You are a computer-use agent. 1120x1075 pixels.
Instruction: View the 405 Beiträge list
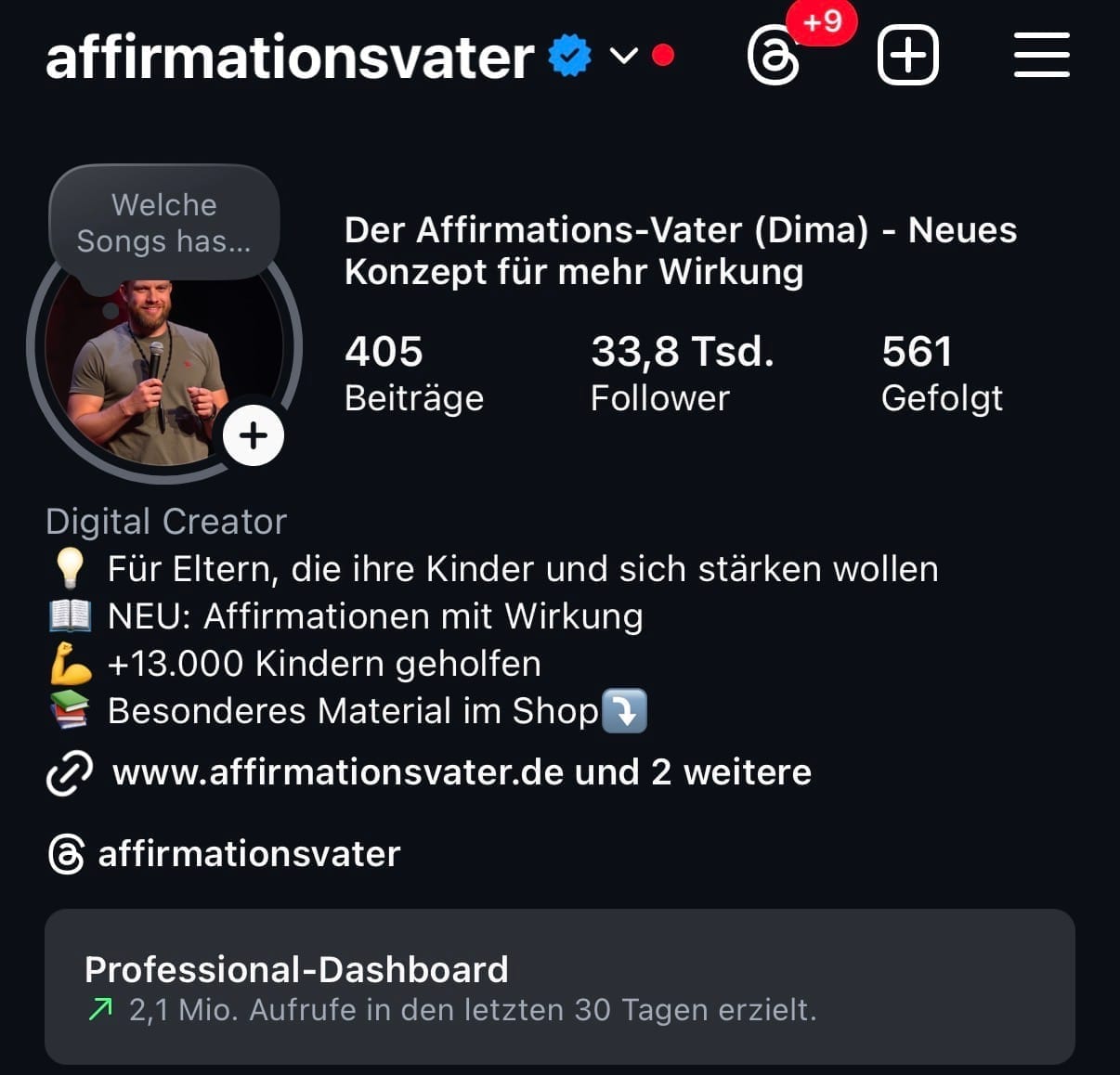[x=413, y=373]
